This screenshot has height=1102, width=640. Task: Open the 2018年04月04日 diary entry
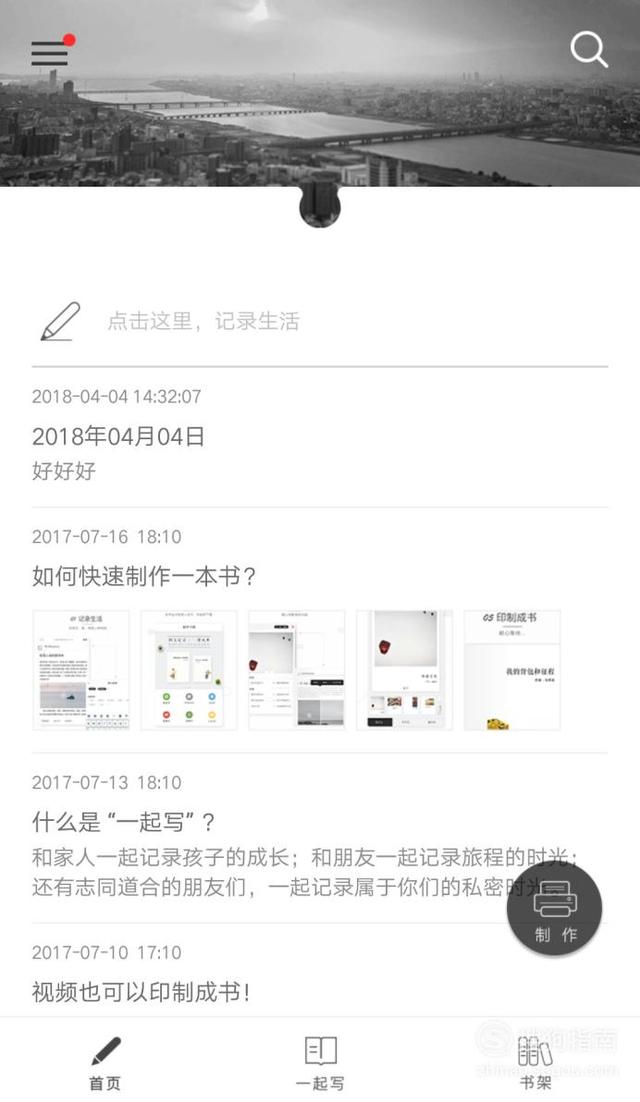coord(118,437)
